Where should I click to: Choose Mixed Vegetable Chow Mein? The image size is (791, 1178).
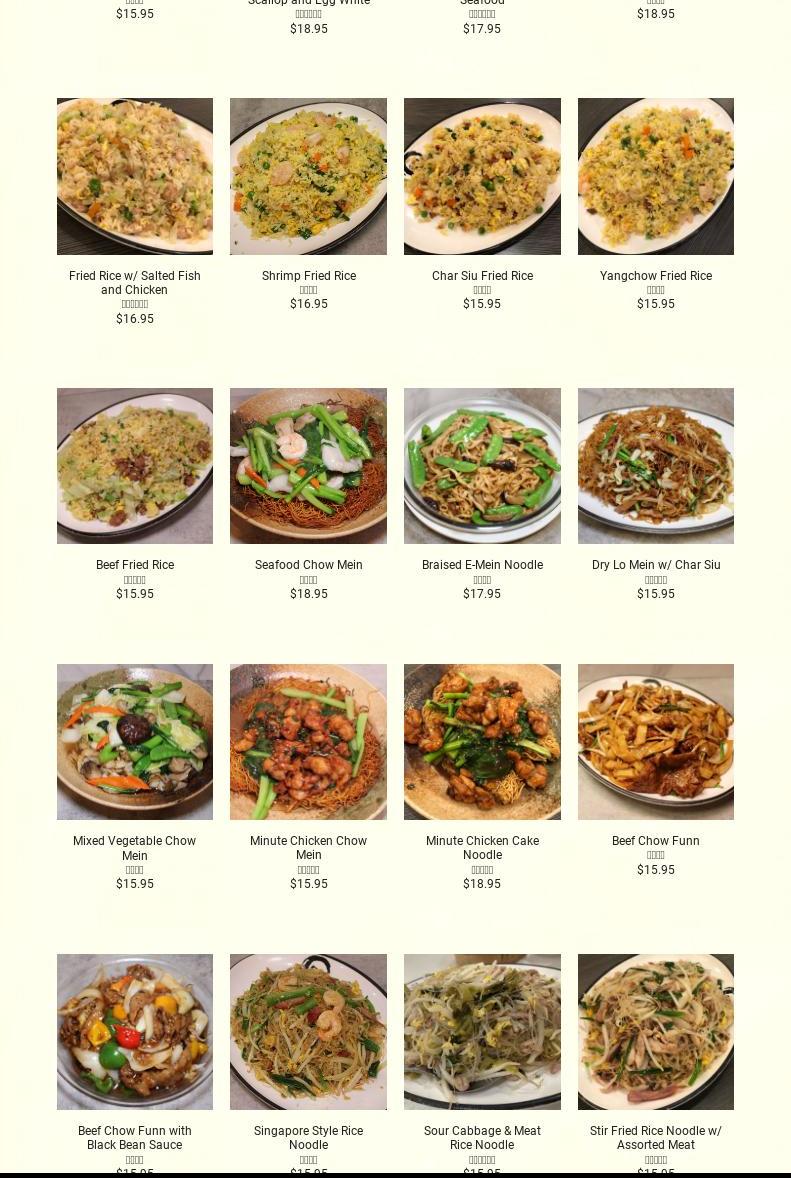135,742
